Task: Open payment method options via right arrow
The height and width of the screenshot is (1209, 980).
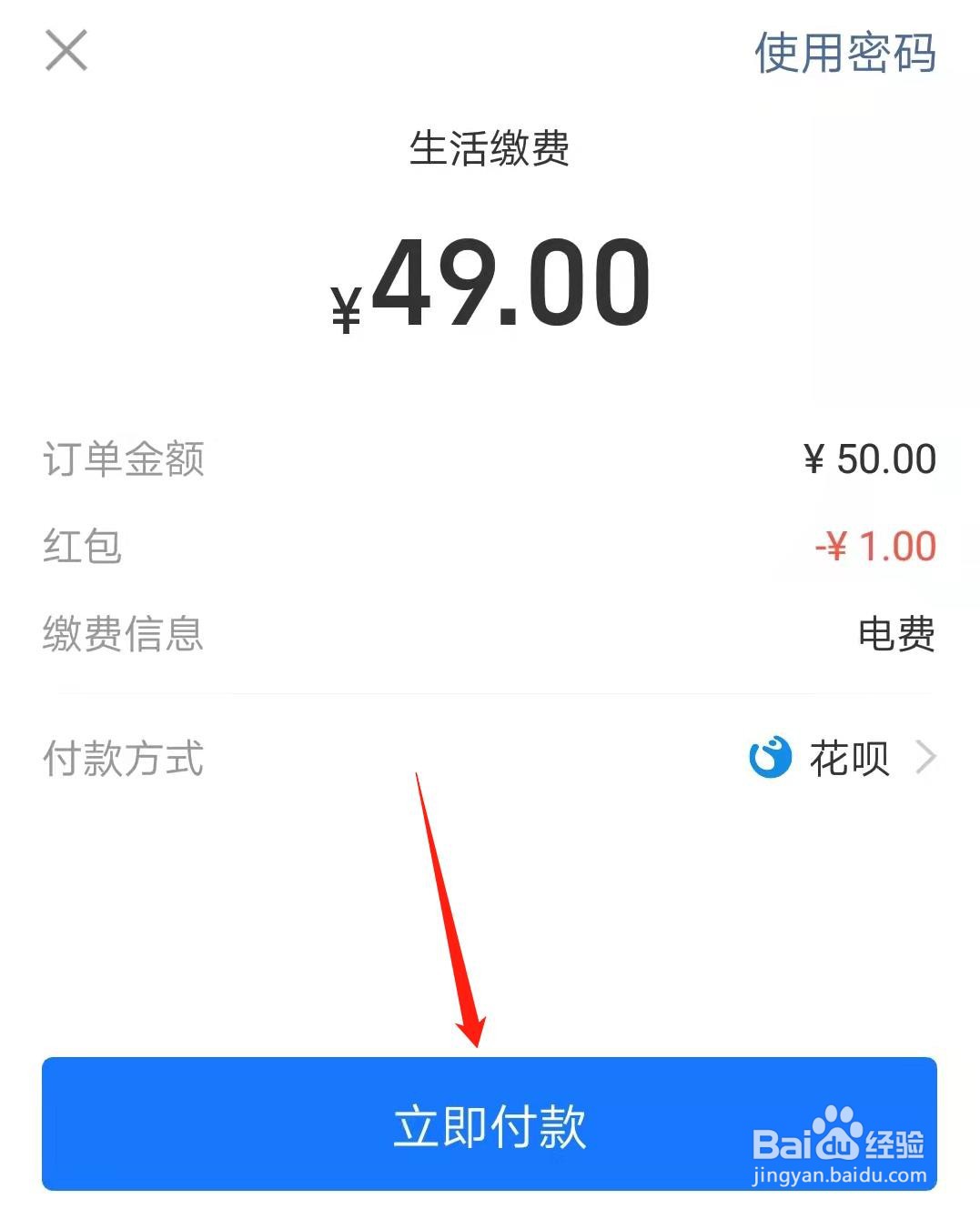Action: coord(926,757)
